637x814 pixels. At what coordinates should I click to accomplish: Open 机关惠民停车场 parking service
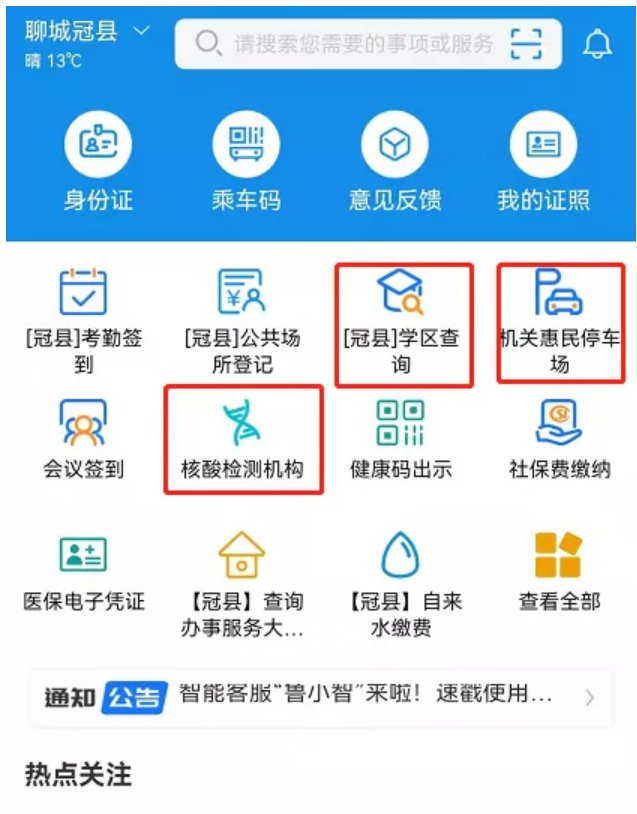(x=558, y=322)
